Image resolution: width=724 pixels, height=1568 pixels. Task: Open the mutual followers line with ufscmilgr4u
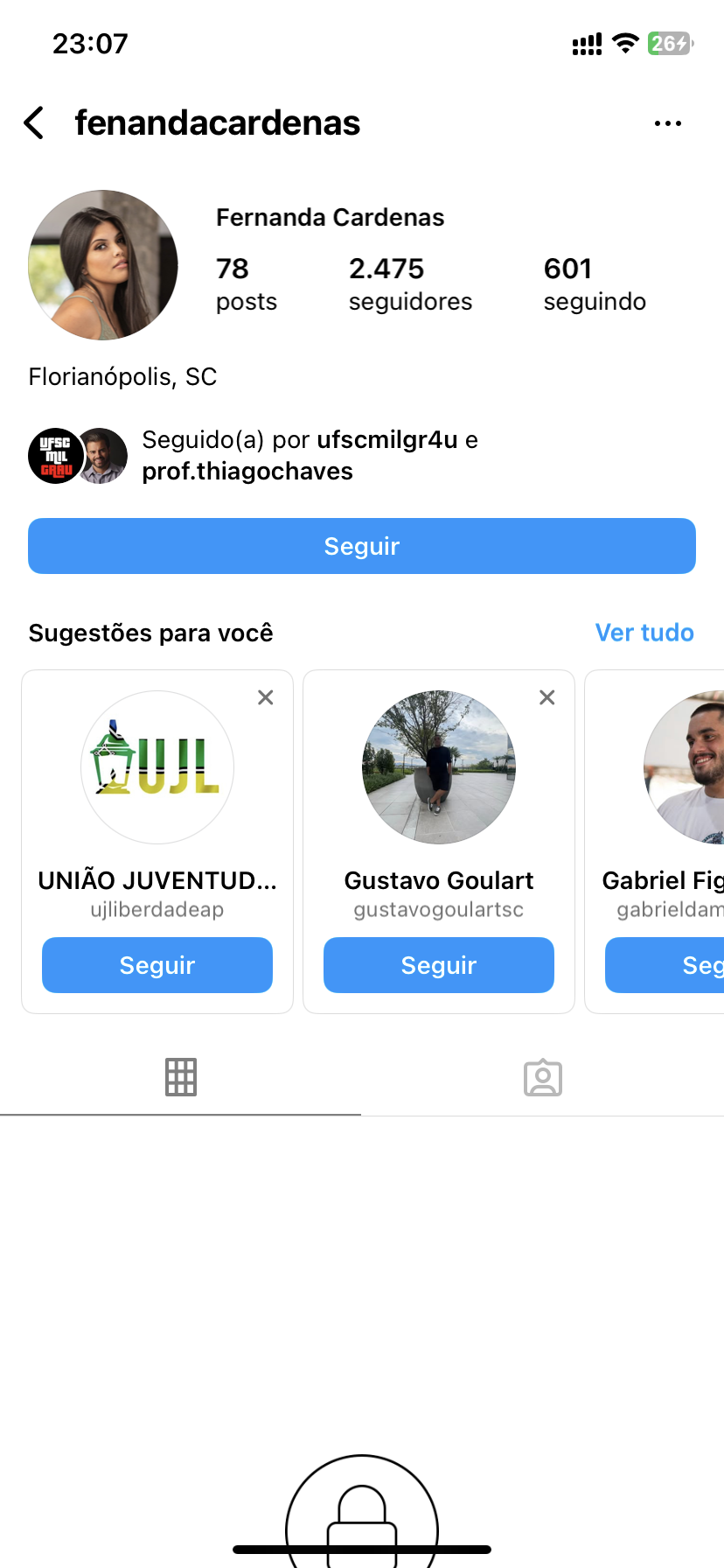tap(309, 455)
